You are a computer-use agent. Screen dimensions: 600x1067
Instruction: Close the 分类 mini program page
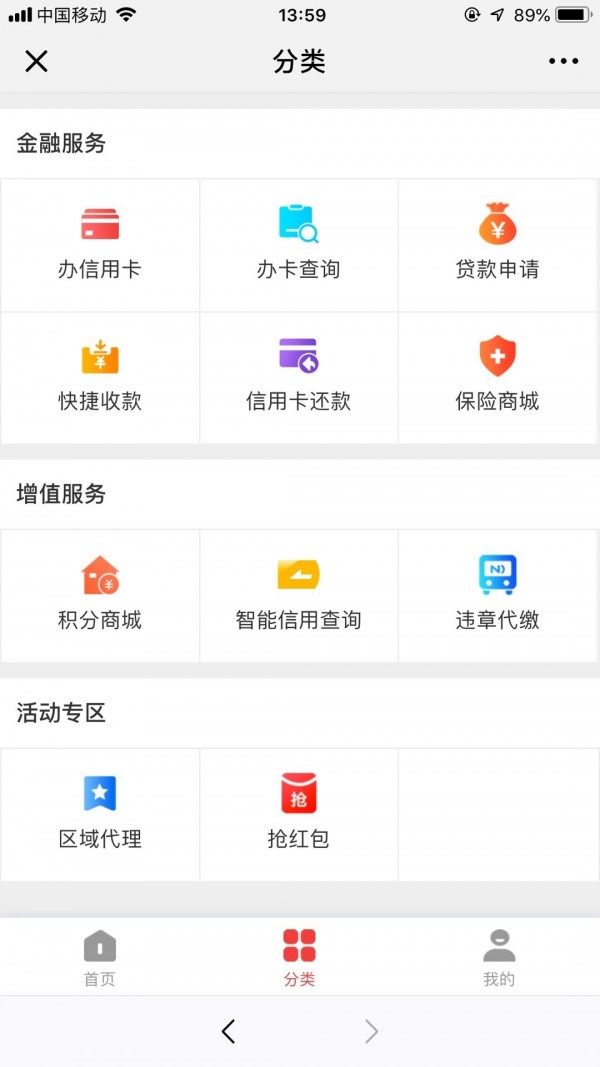[36, 62]
